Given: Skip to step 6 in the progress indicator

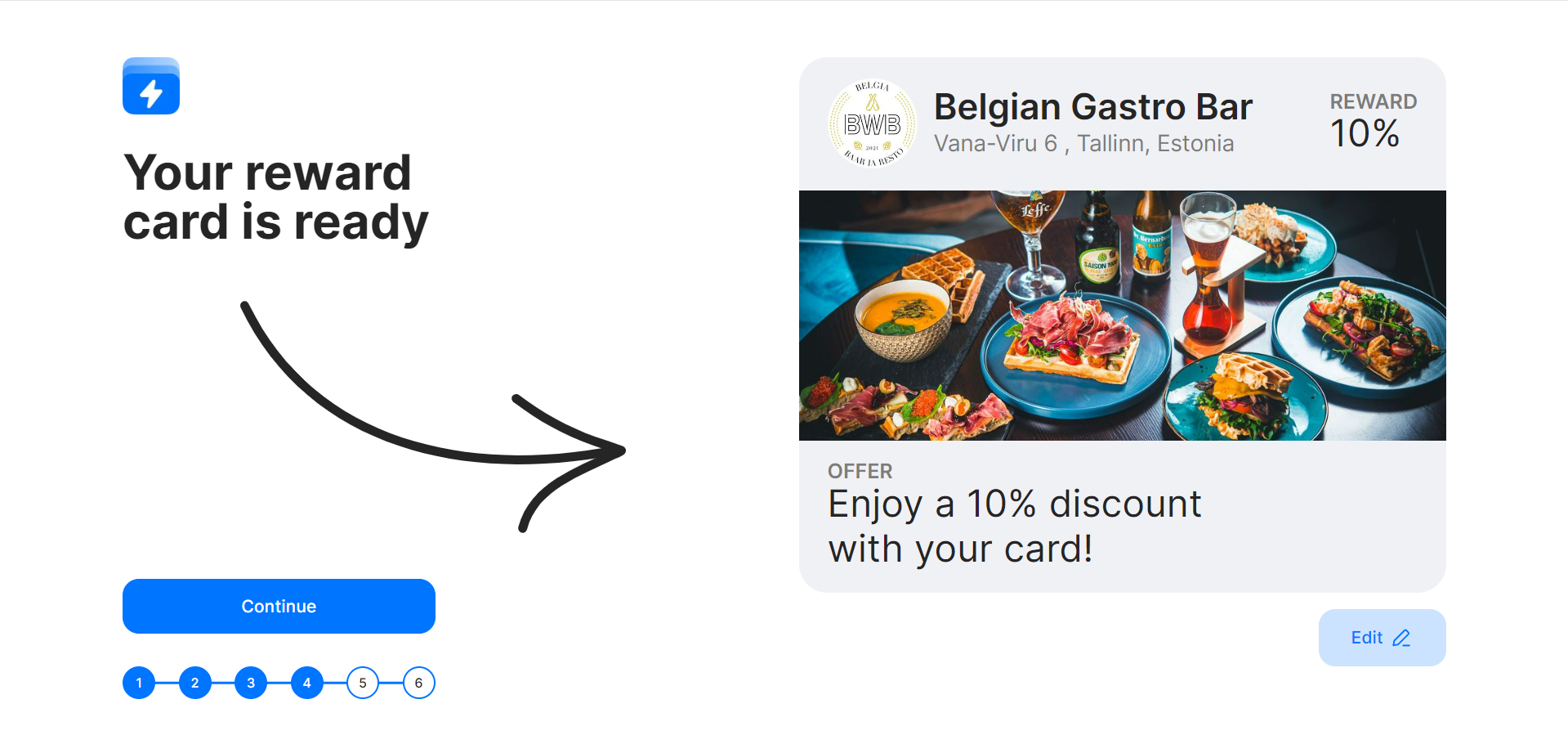Looking at the screenshot, I should (x=418, y=683).
